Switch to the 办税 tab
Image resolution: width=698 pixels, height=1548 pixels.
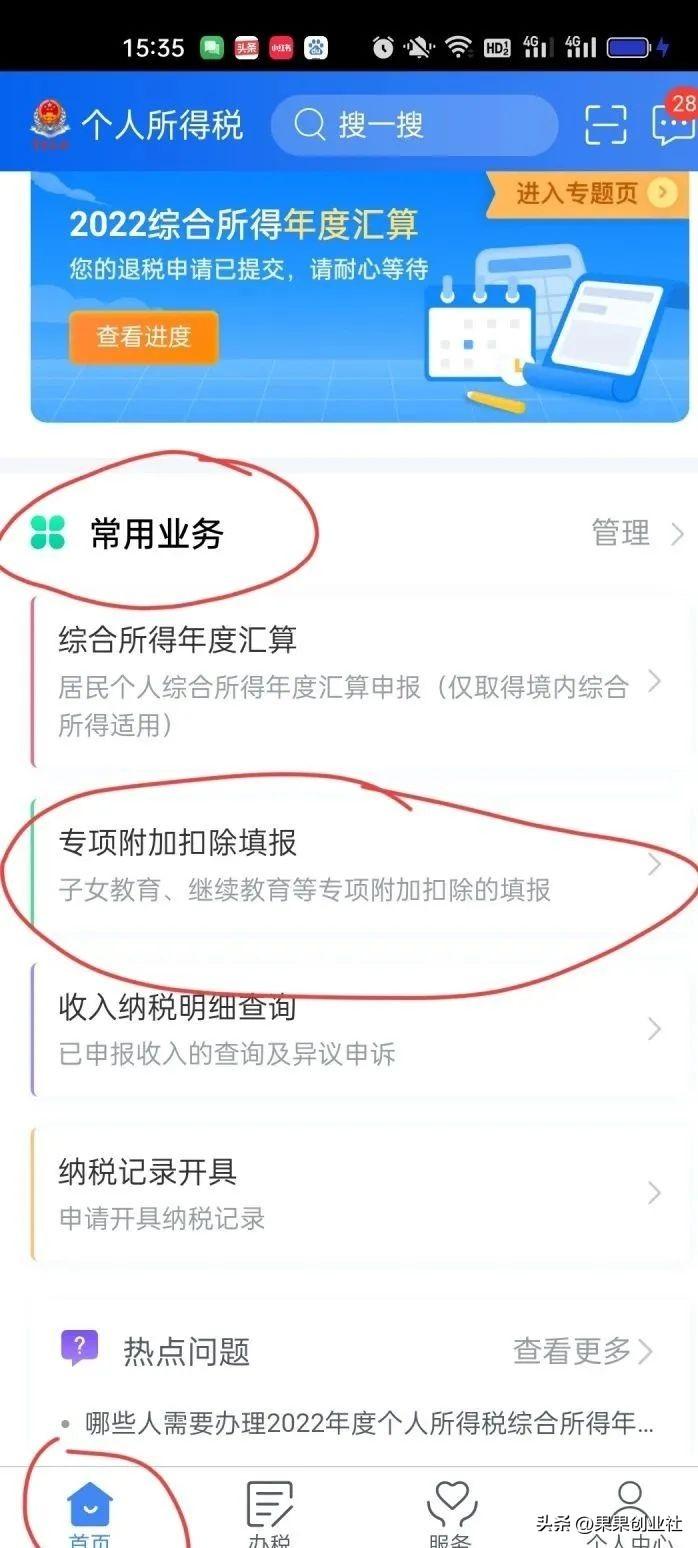point(269,1512)
